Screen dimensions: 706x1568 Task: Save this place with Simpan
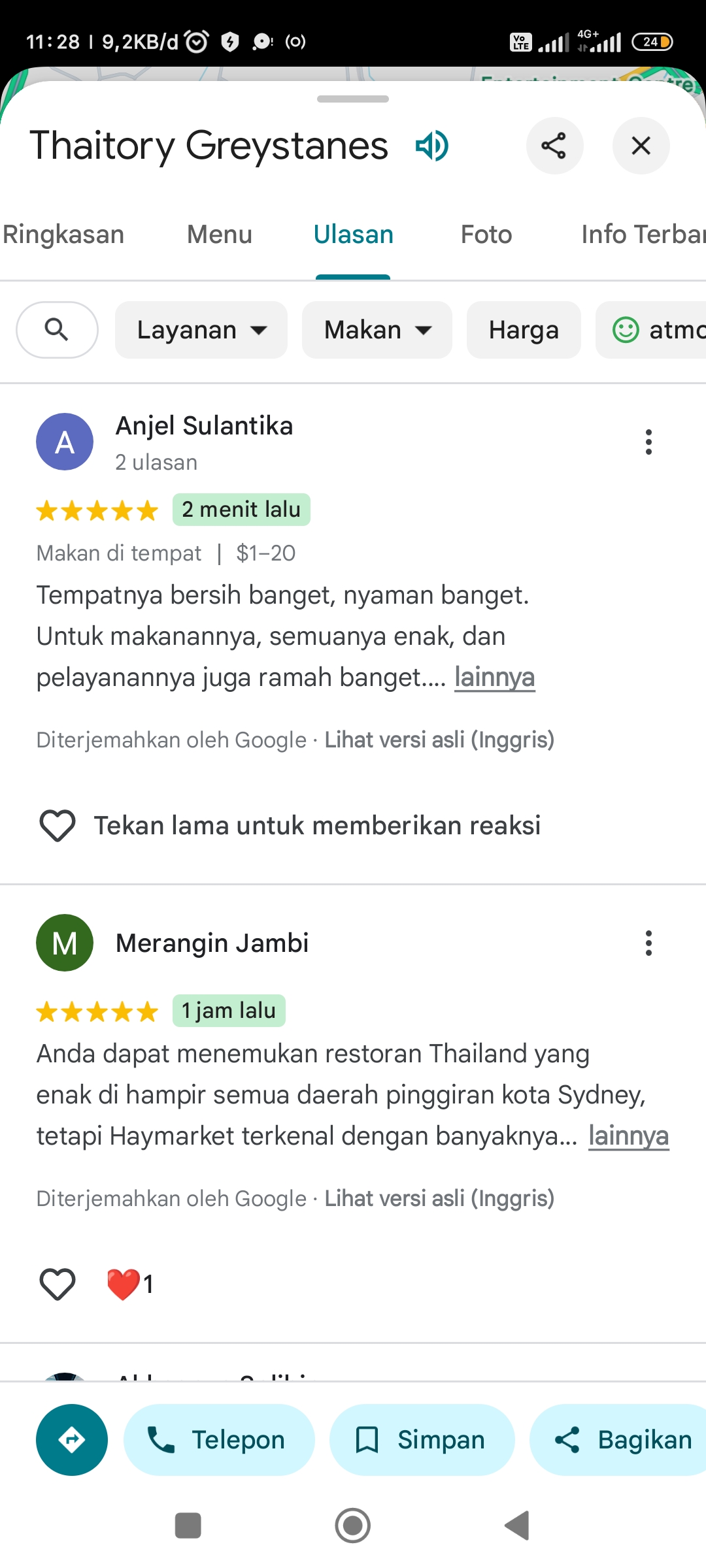[x=422, y=1440]
